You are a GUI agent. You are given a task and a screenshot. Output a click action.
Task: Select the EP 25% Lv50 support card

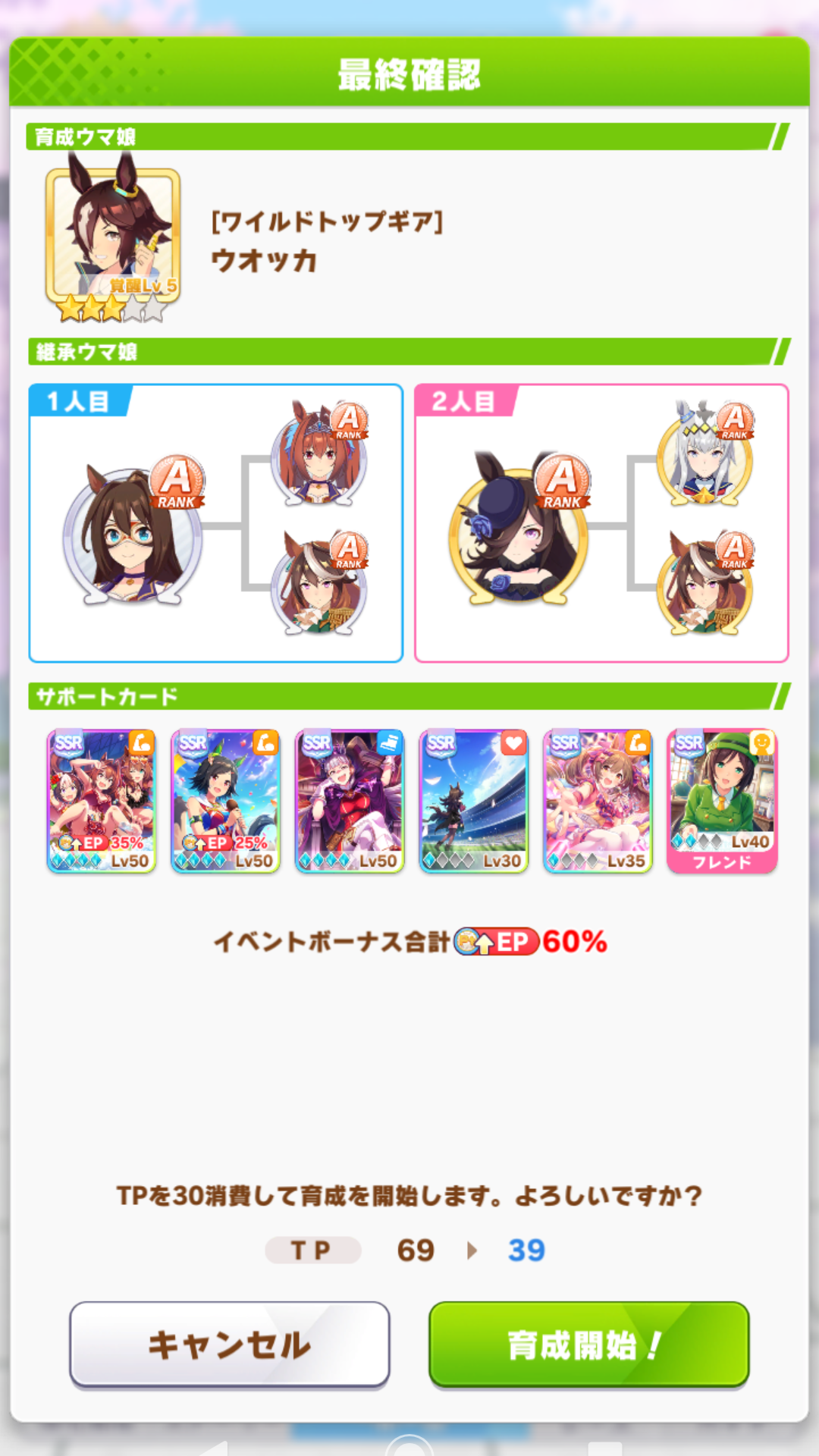(x=225, y=801)
